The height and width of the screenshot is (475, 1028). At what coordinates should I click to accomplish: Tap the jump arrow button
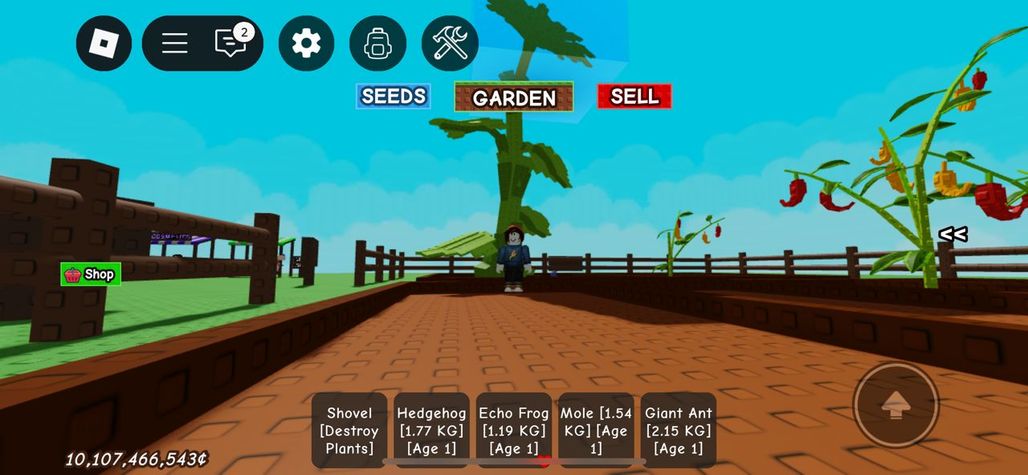[895, 404]
